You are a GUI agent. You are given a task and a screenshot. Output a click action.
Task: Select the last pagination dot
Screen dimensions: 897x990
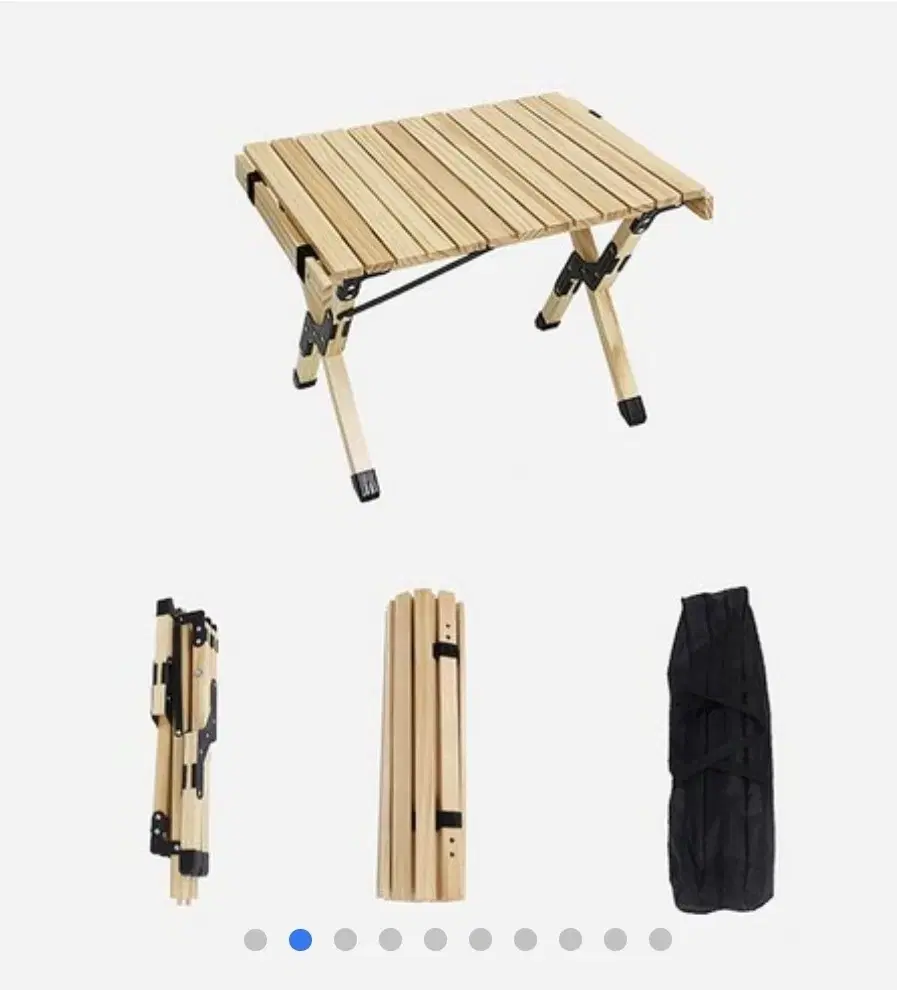click(658, 938)
